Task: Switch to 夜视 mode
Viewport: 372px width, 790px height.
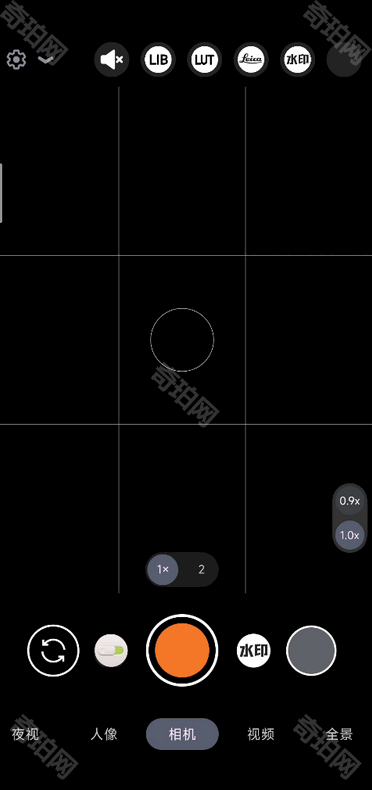Action: pos(25,734)
